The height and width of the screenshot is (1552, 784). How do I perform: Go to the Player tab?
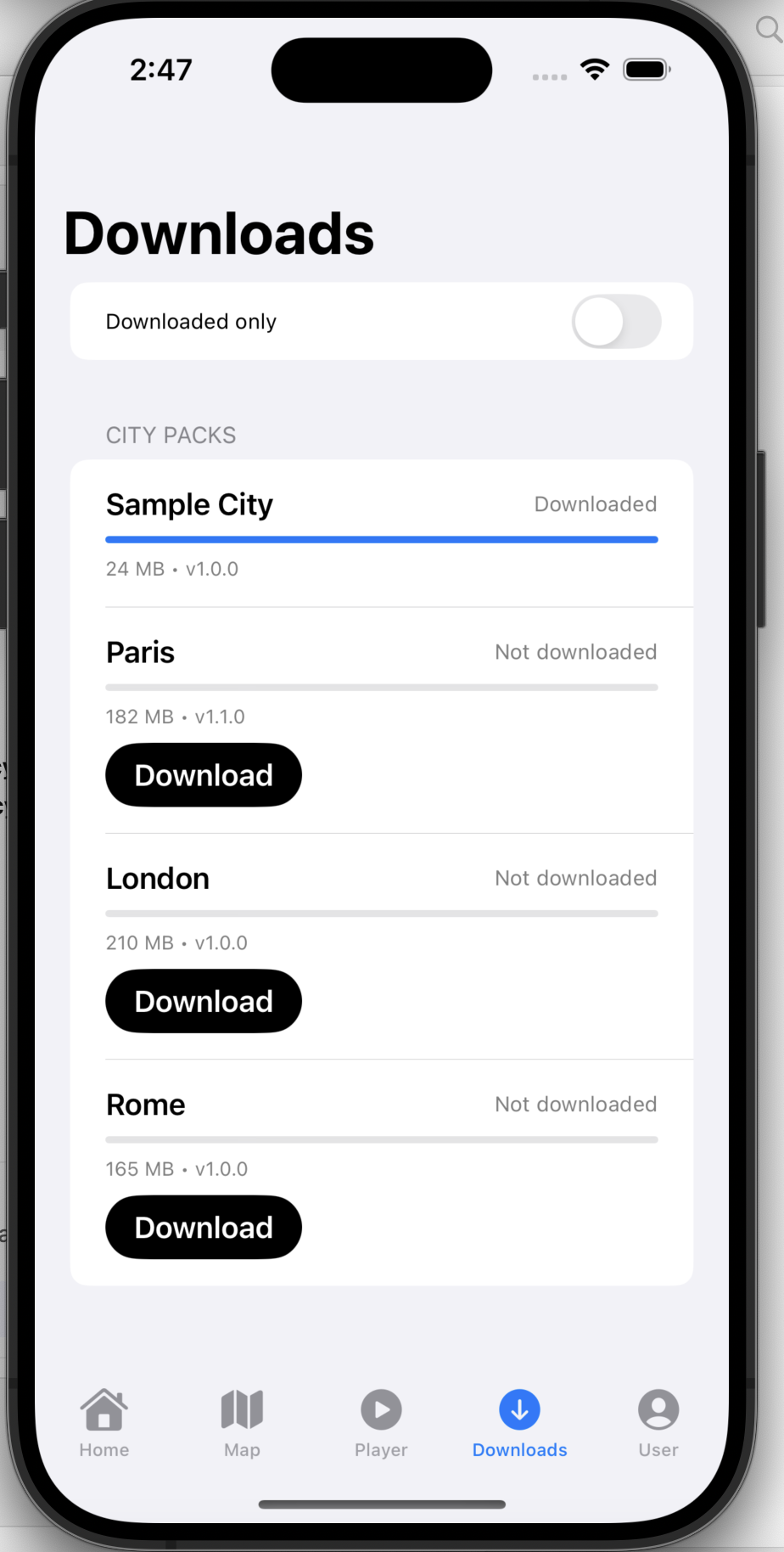click(x=381, y=1423)
